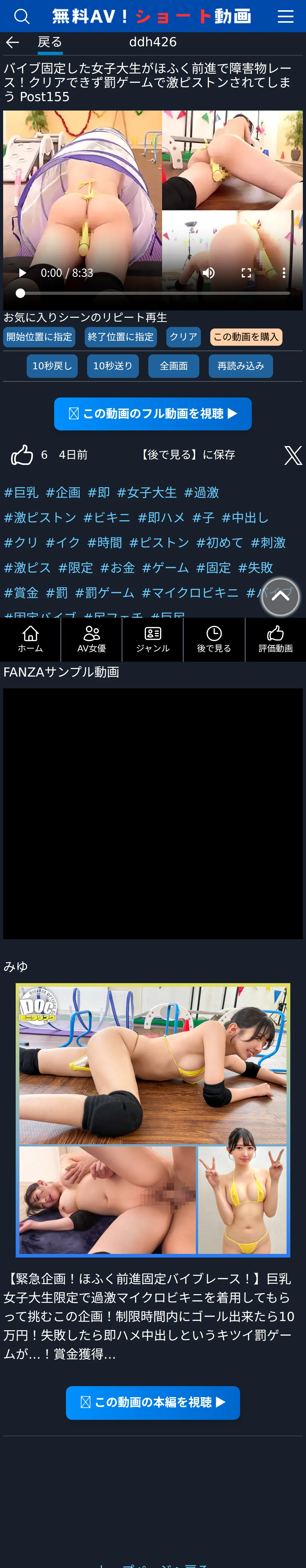Enter fullscreen from the player icon

pos(246,273)
